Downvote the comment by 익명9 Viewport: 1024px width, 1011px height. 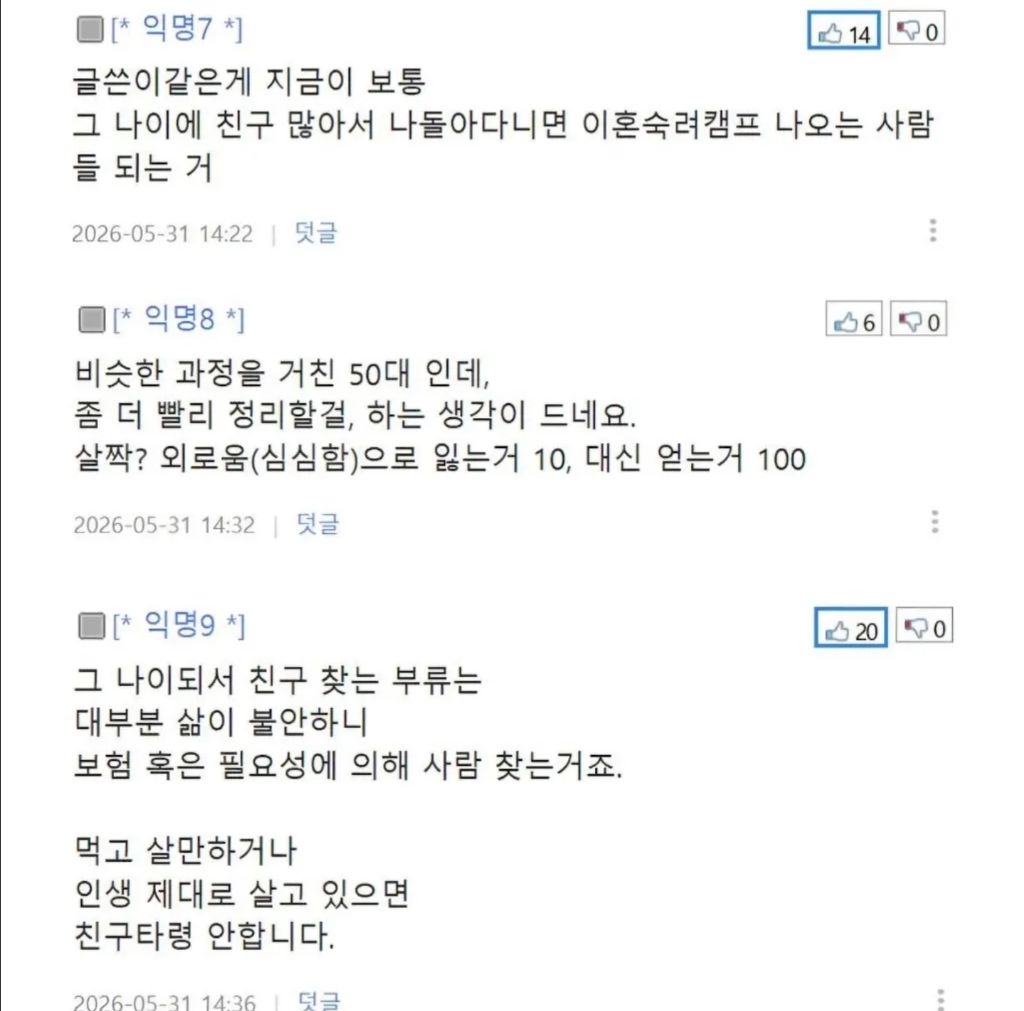click(924, 626)
